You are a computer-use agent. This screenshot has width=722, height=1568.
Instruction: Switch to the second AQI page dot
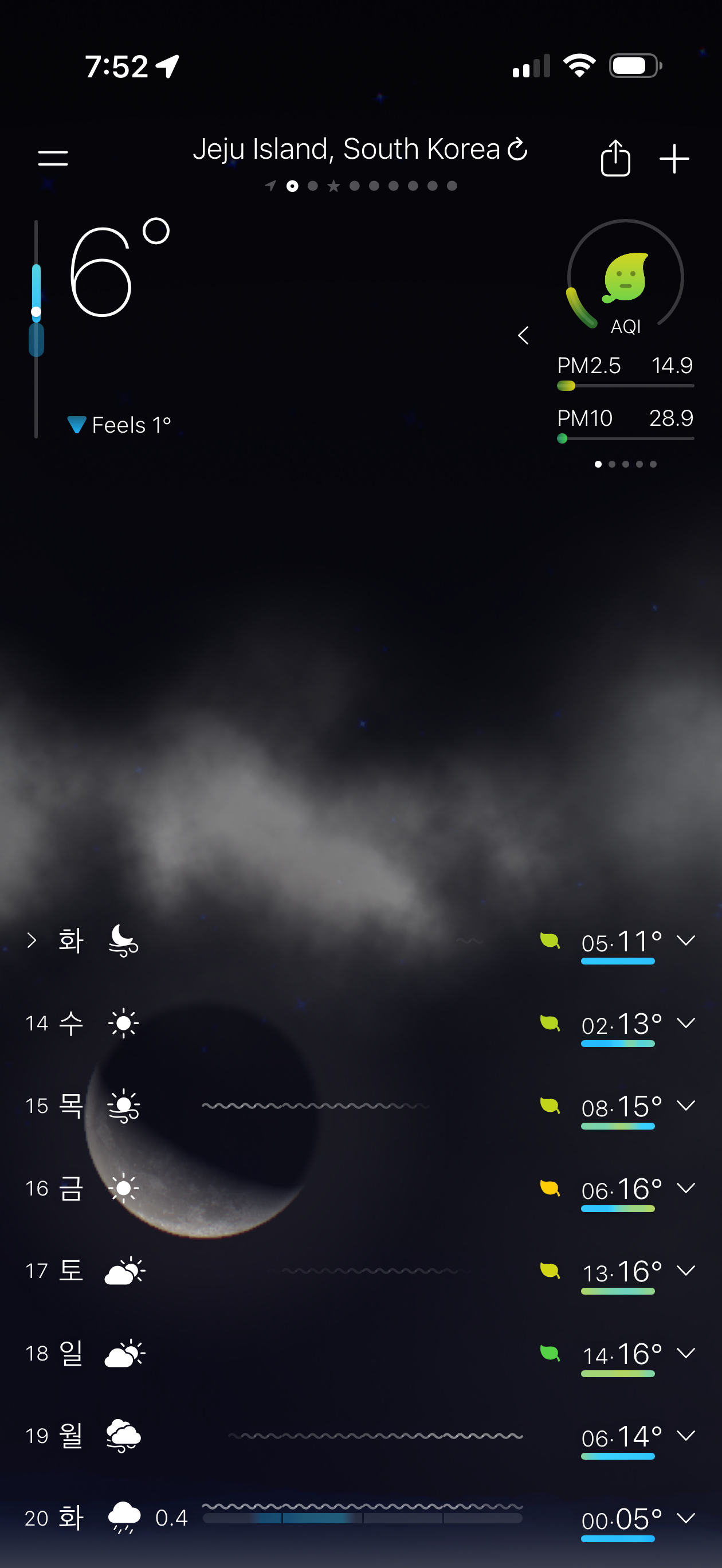[x=613, y=464]
